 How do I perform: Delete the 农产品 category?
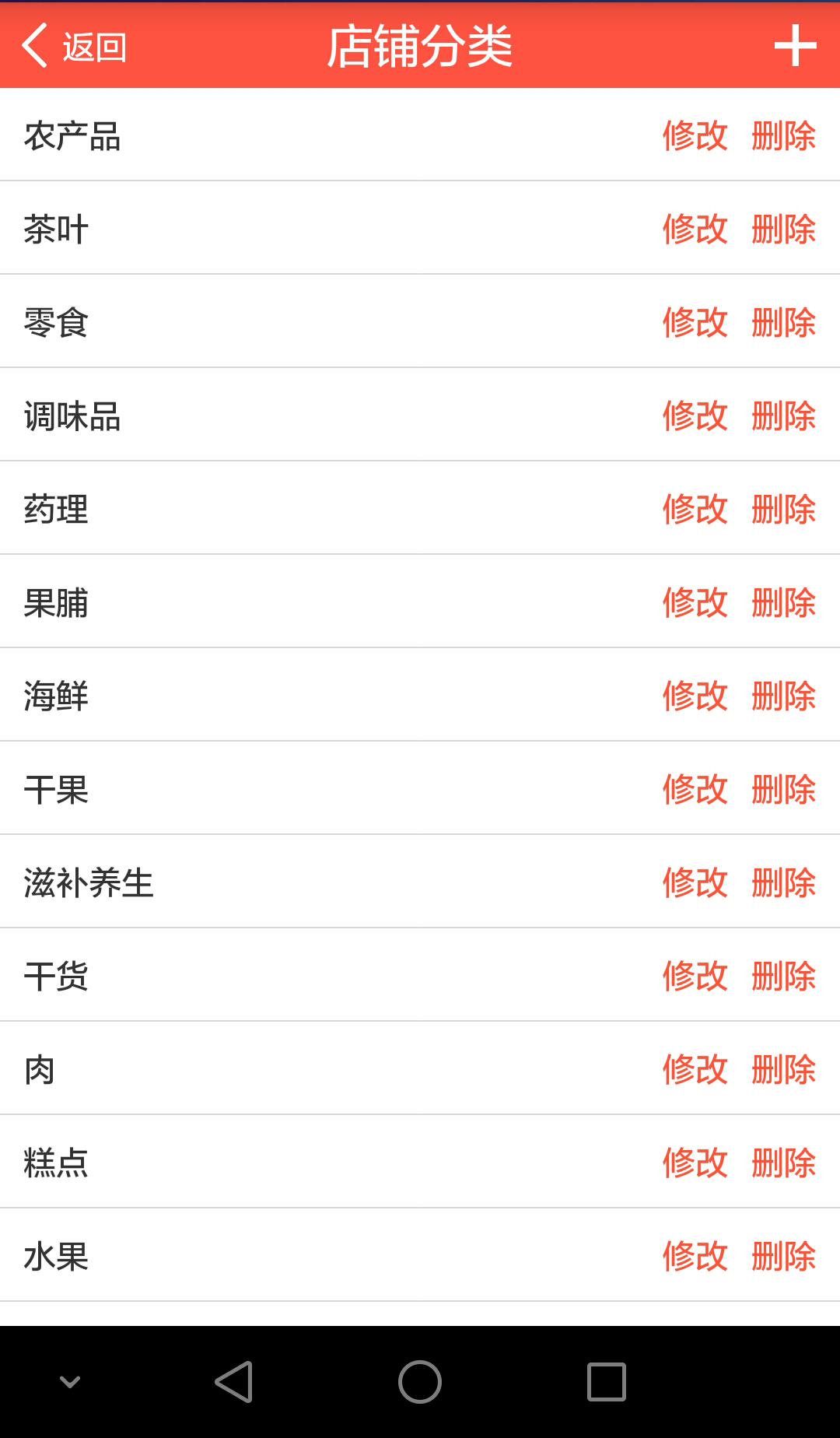click(783, 135)
